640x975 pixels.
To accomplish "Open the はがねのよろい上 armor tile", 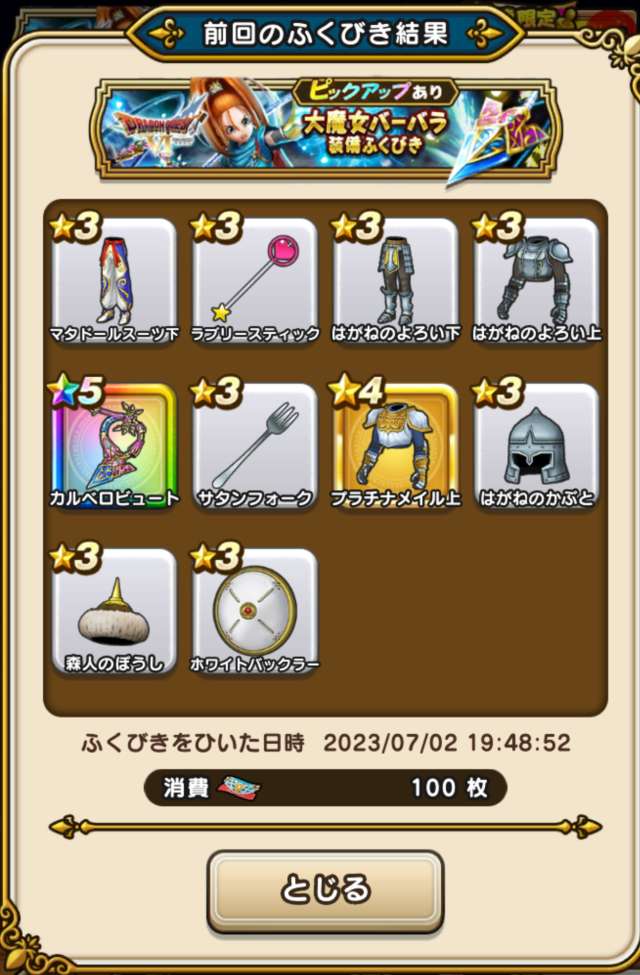I will [x=536, y=281].
